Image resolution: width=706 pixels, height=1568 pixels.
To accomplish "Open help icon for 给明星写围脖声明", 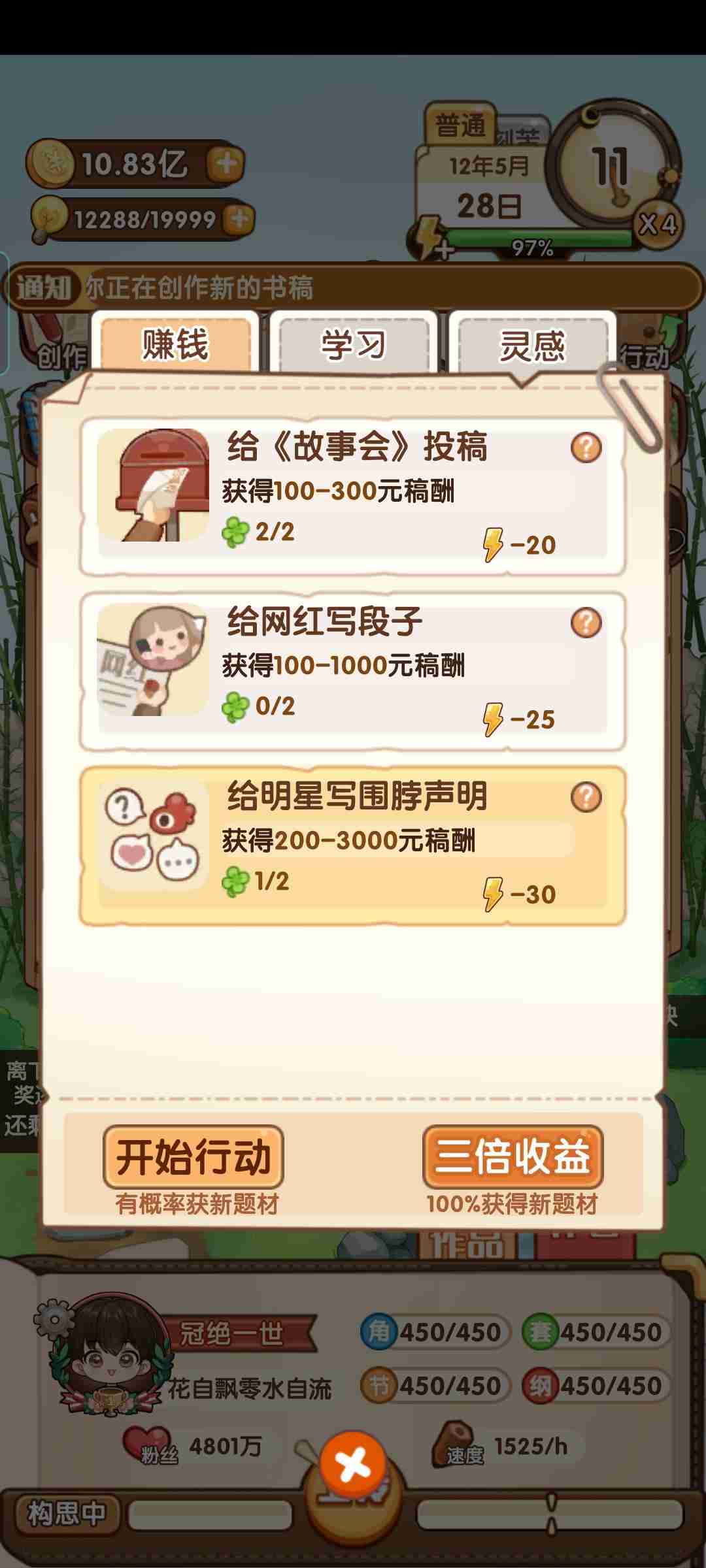I will coord(586,797).
